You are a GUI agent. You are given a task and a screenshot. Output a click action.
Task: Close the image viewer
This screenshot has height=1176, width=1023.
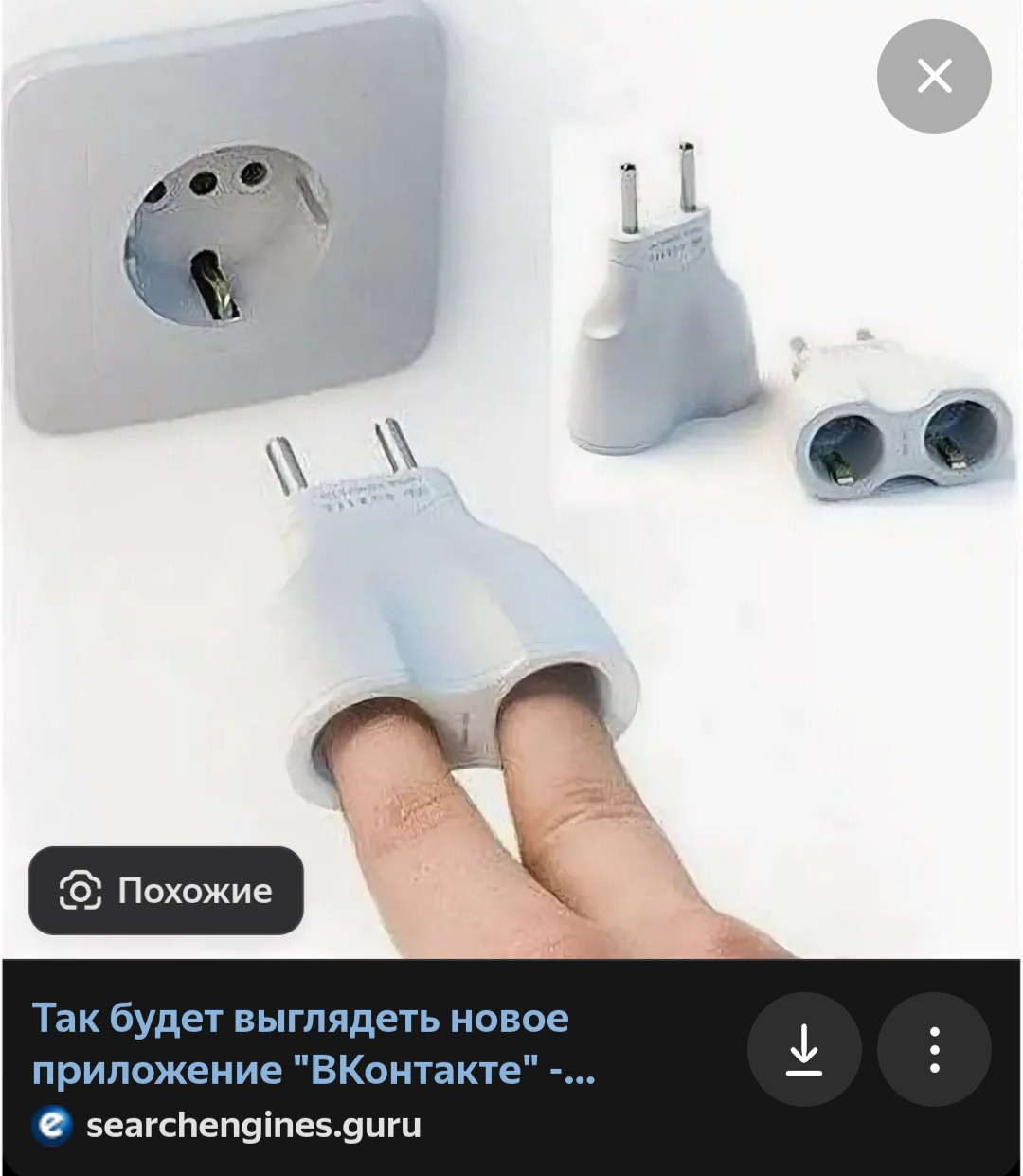click(934, 76)
